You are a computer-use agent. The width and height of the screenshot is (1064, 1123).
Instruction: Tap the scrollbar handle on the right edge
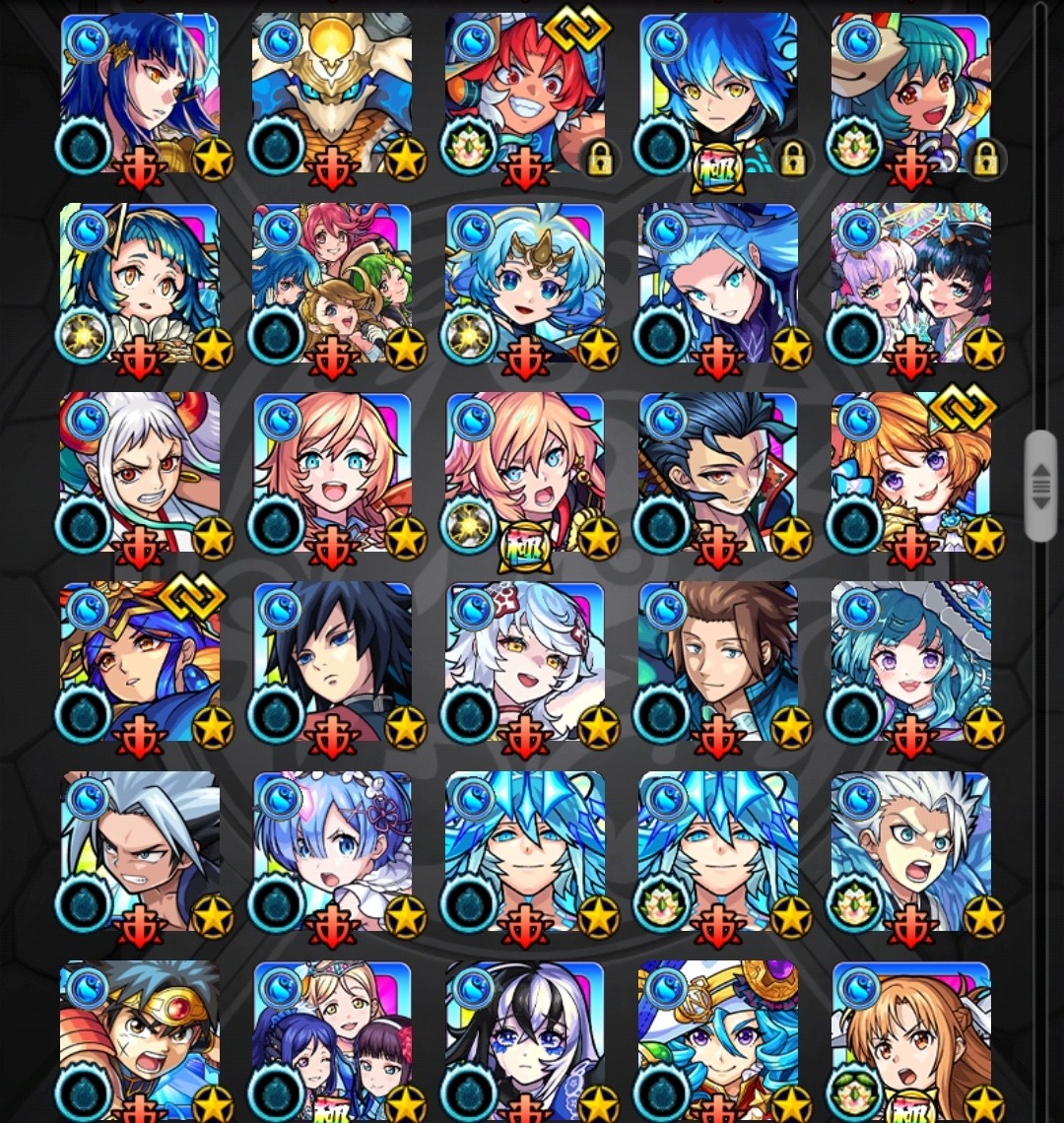(x=1039, y=486)
